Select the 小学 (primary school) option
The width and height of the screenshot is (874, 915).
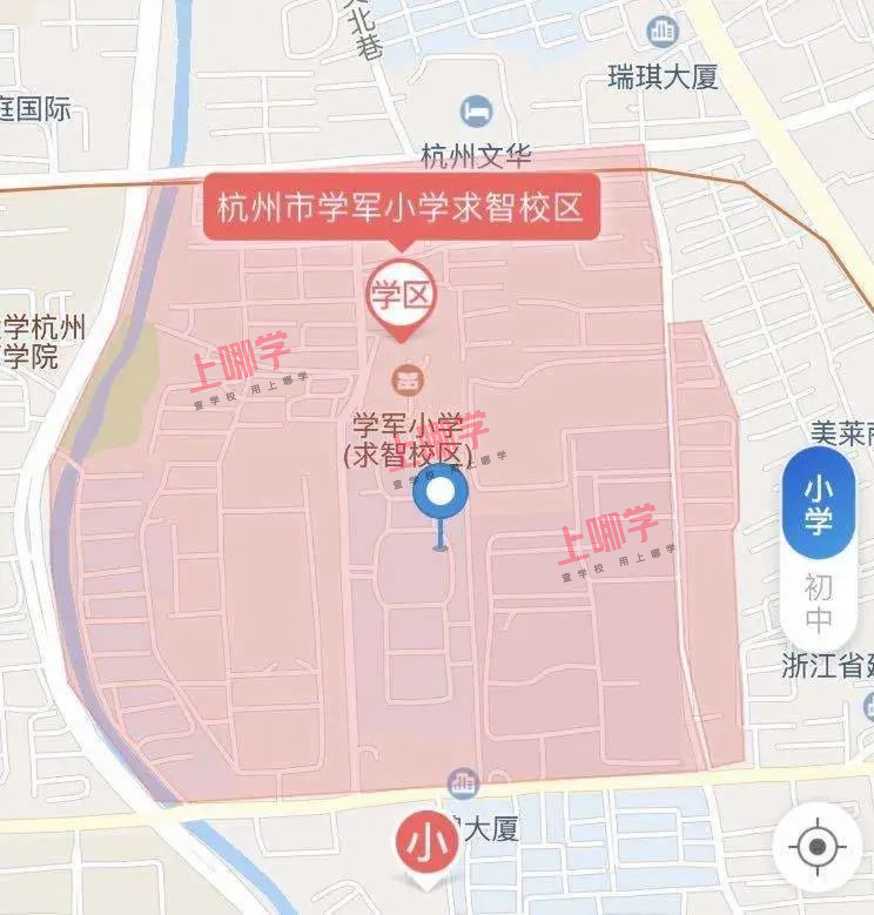pyautogui.click(x=818, y=505)
